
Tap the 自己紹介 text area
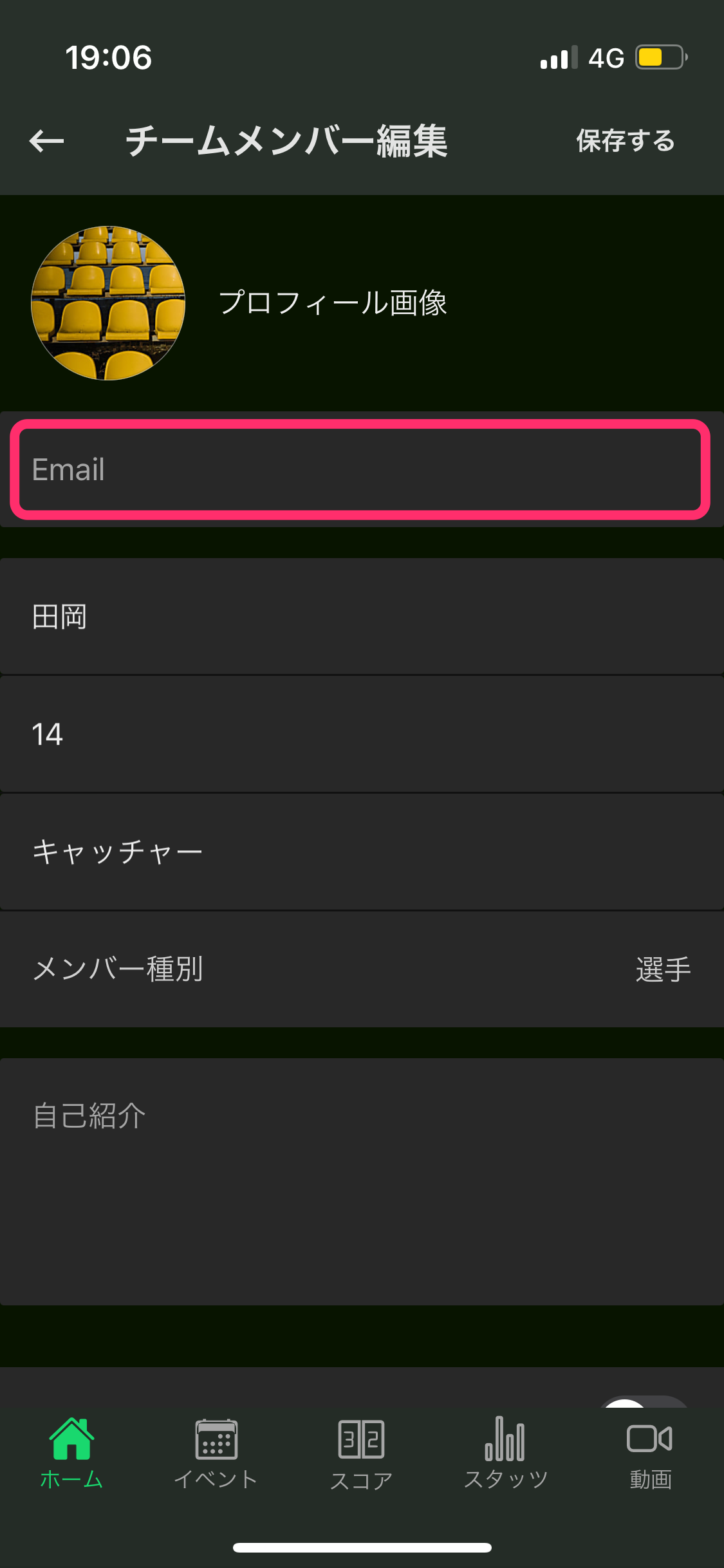coord(362,1182)
